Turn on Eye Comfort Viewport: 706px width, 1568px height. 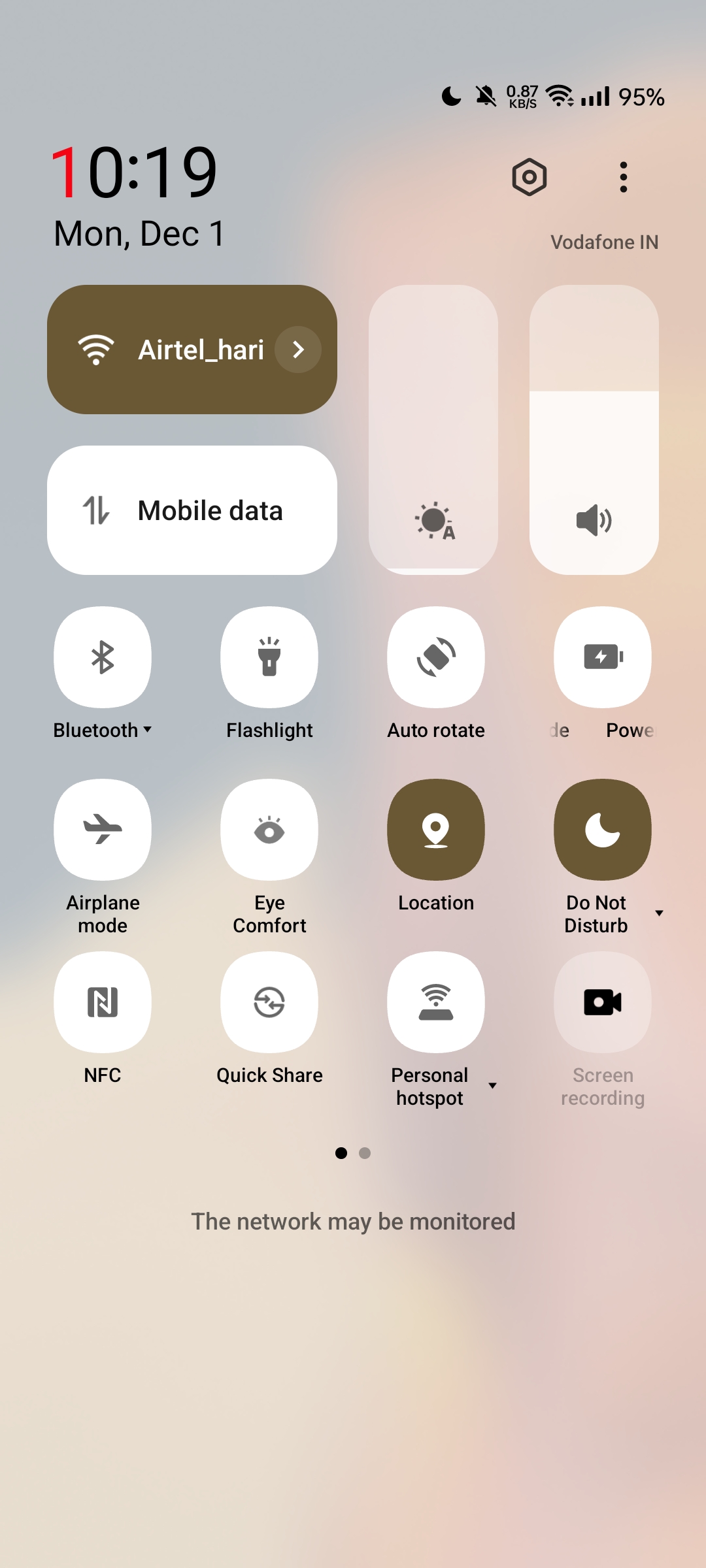(x=269, y=830)
